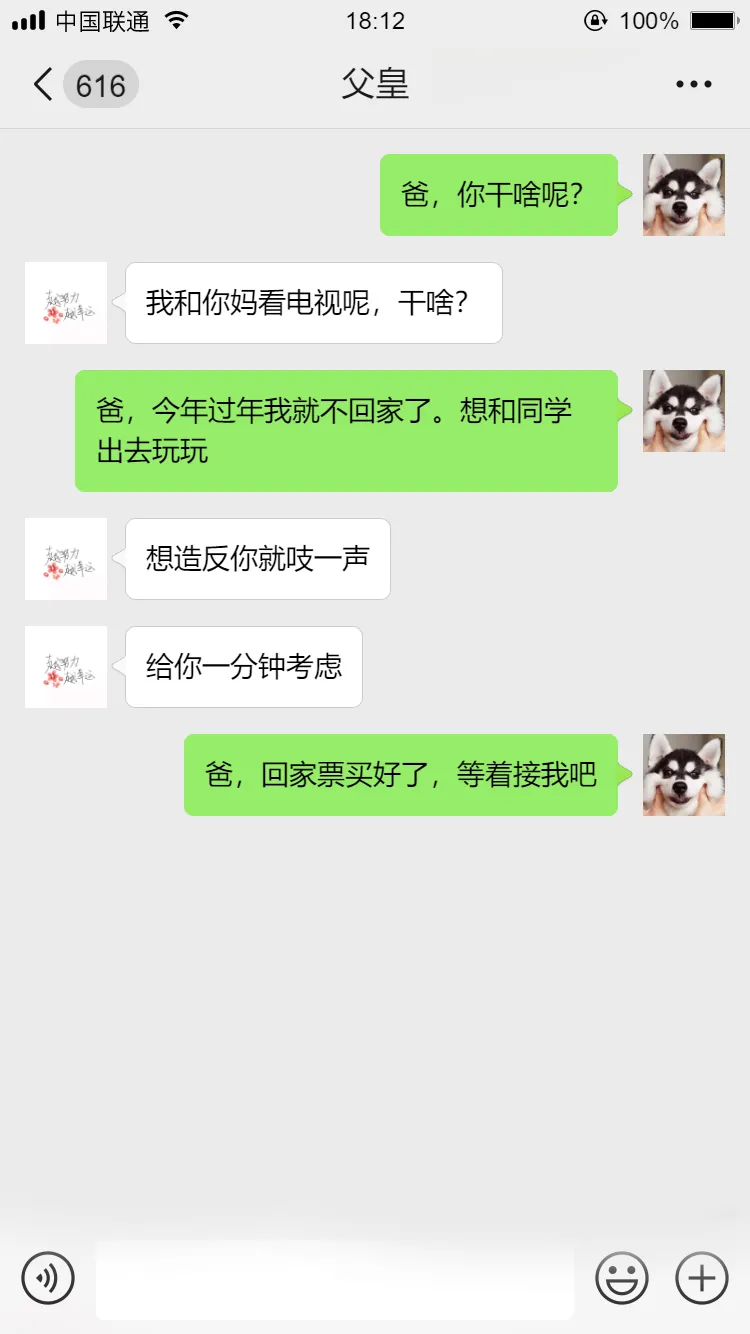The width and height of the screenshot is (750, 1334).
Task: Open my husky avatar beside 爸，你干啥呢？
Action: point(683,195)
